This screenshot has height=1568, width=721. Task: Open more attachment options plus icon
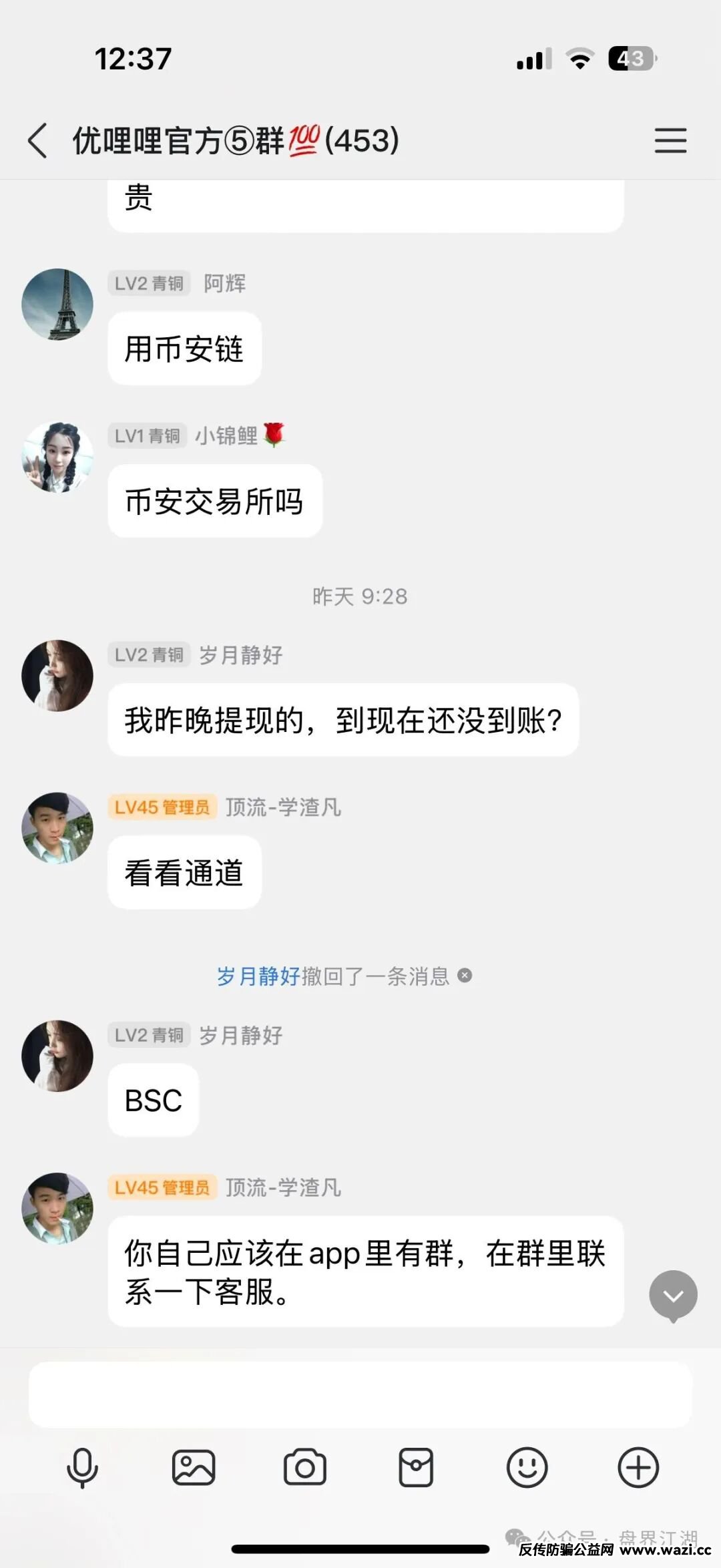pyautogui.click(x=638, y=1468)
